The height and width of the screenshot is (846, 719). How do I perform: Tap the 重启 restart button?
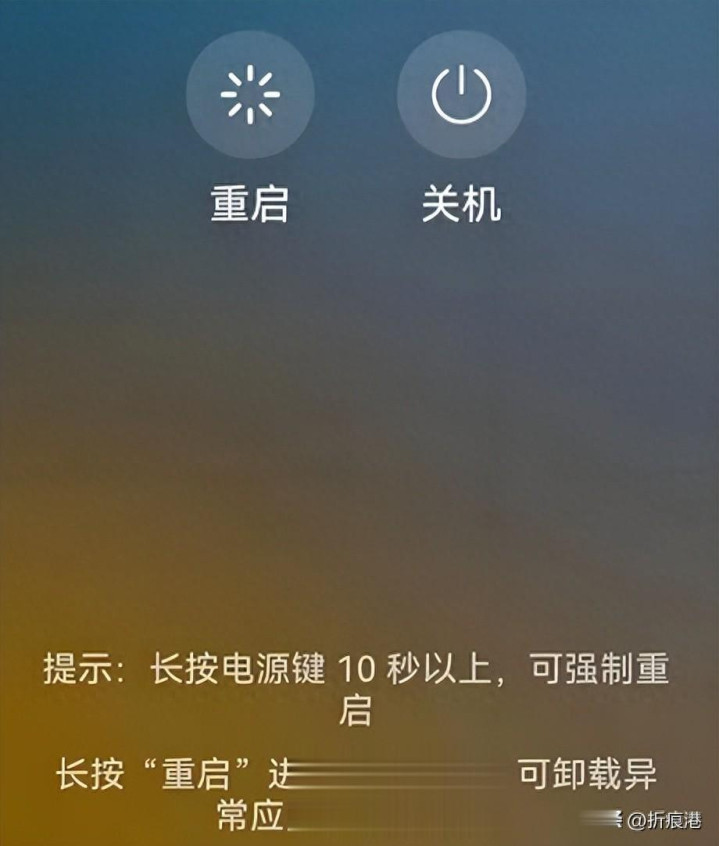click(250, 96)
